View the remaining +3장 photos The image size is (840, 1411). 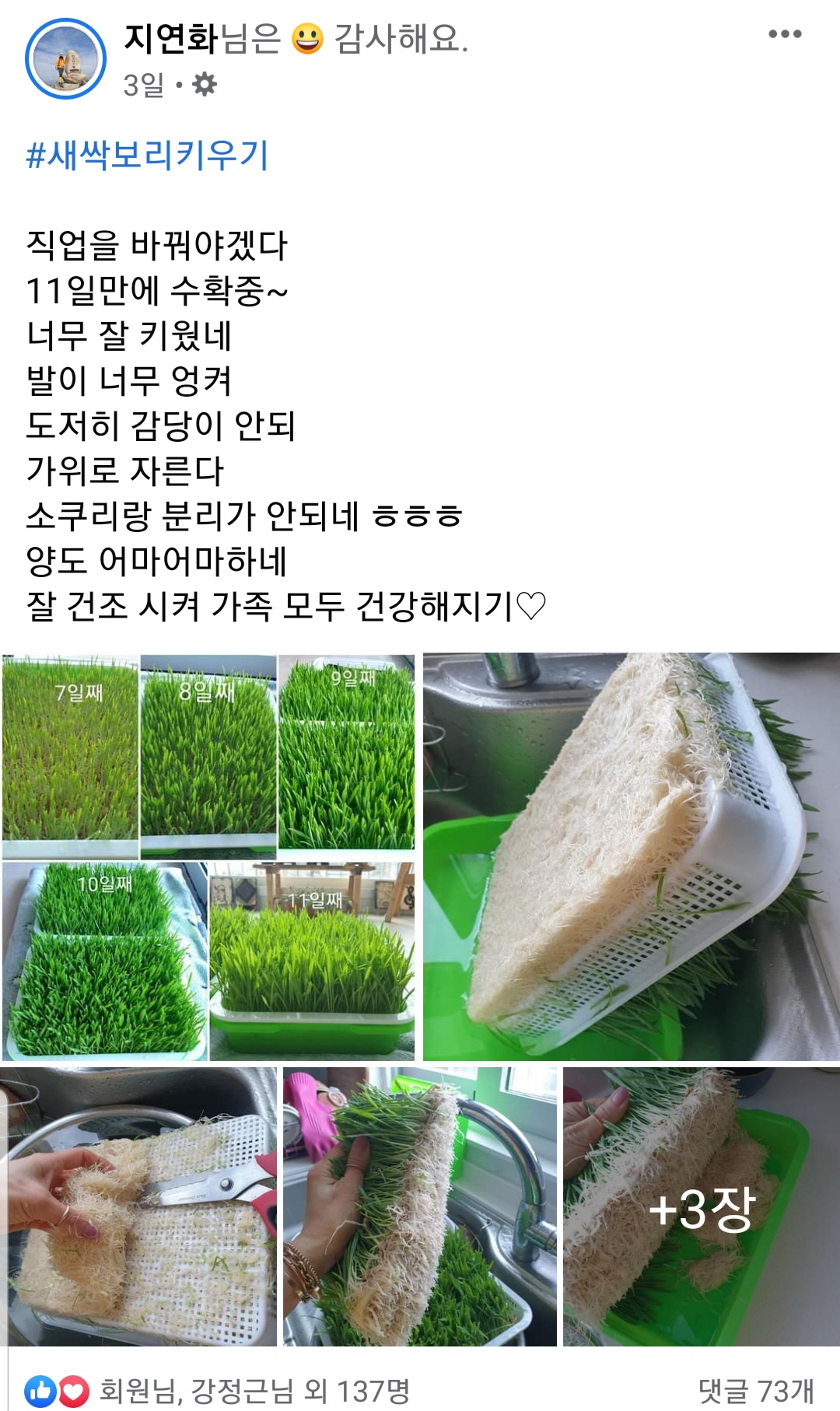702,1207
